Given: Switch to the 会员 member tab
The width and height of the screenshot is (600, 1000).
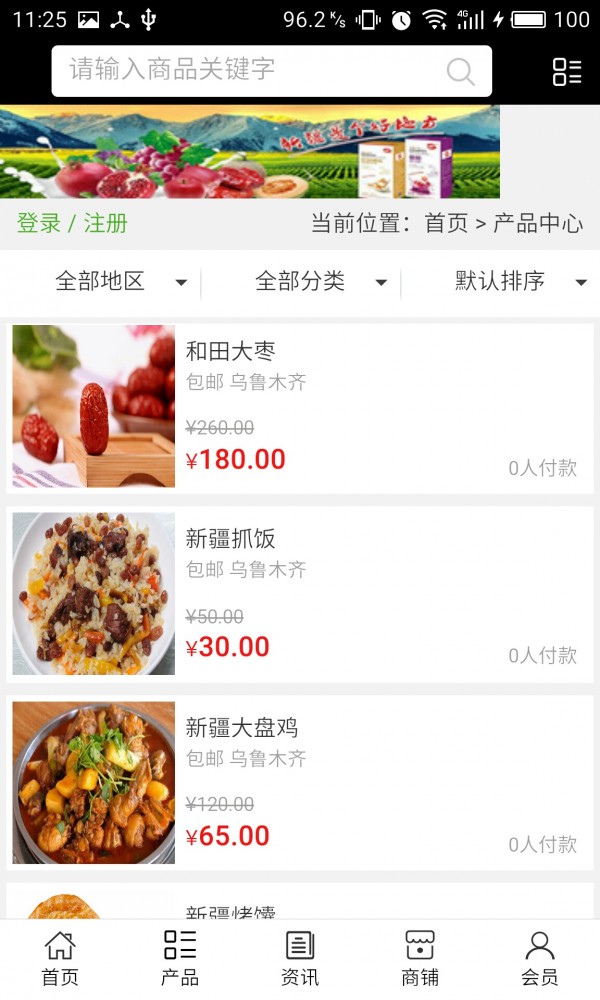Looking at the screenshot, I should click(x=540, y=958).
